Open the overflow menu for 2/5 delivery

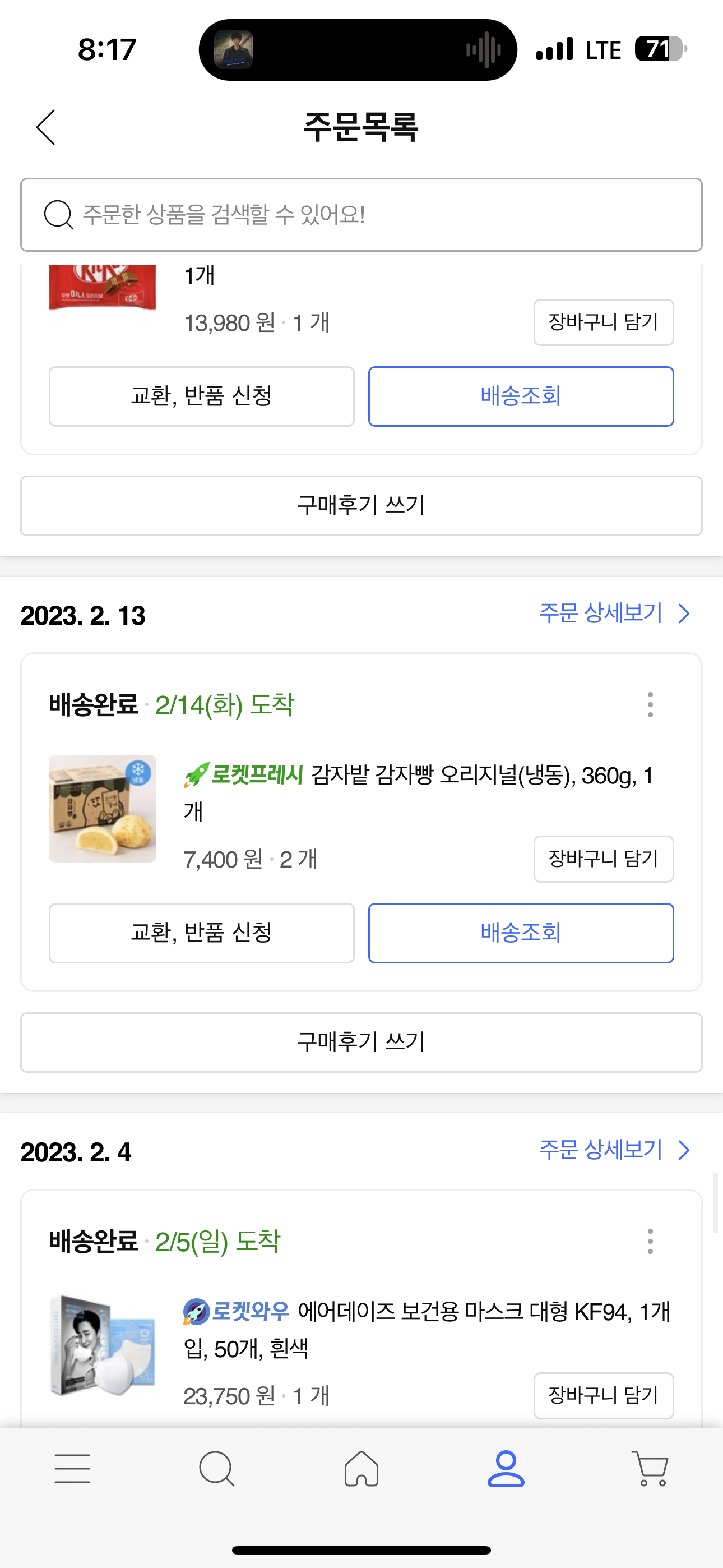coord(650,1241)
